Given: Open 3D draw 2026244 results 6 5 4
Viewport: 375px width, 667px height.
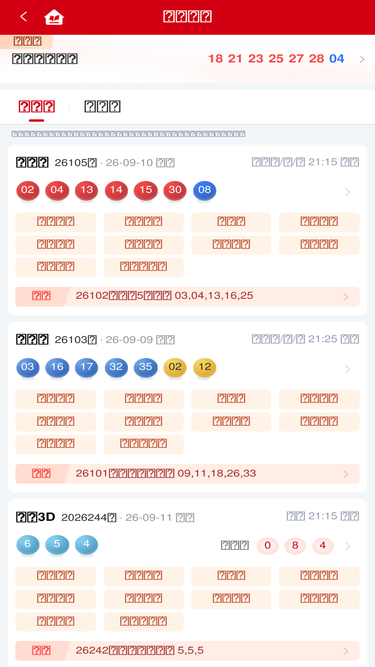Looking at the screenshot, I should pyautogui.click(x=187, y=545).
